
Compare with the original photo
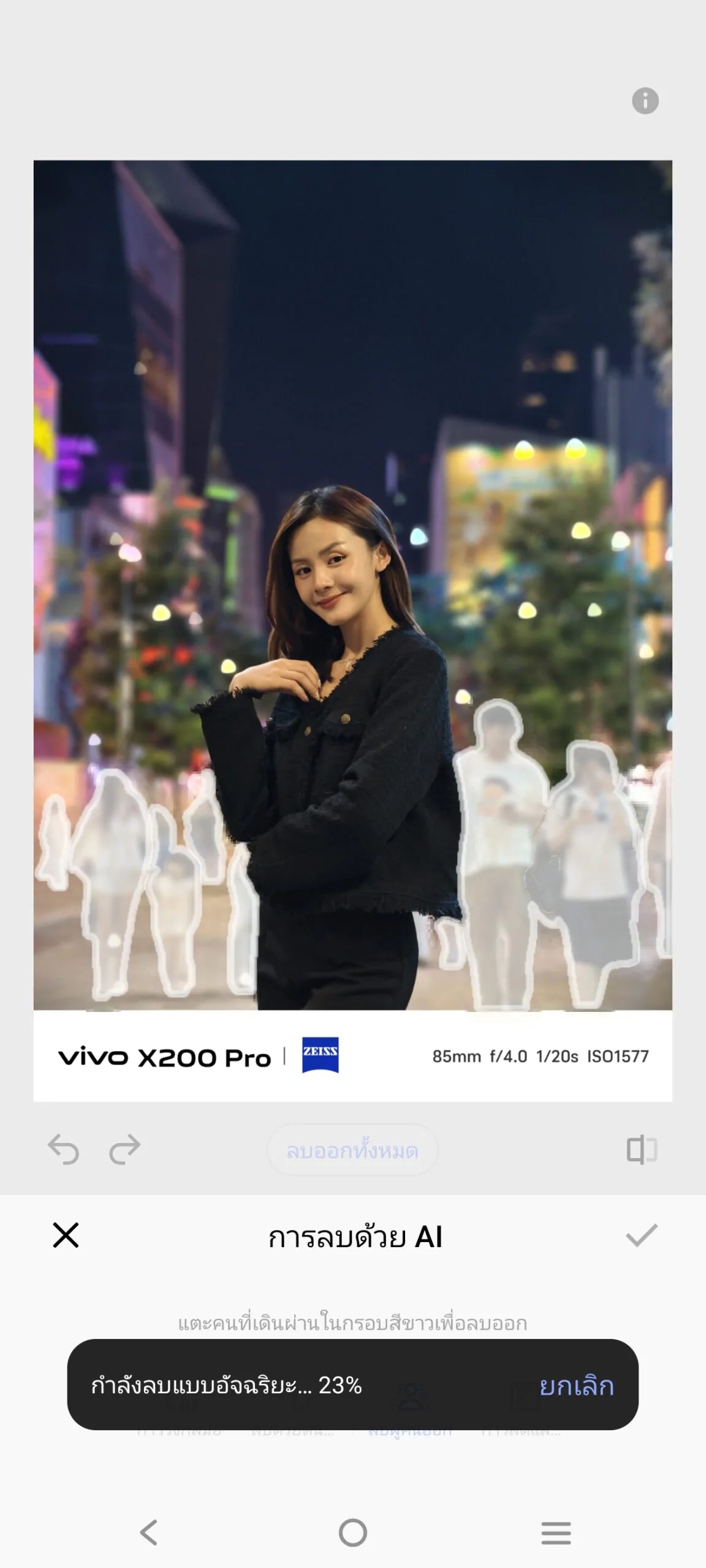(x=641, y=1150)
